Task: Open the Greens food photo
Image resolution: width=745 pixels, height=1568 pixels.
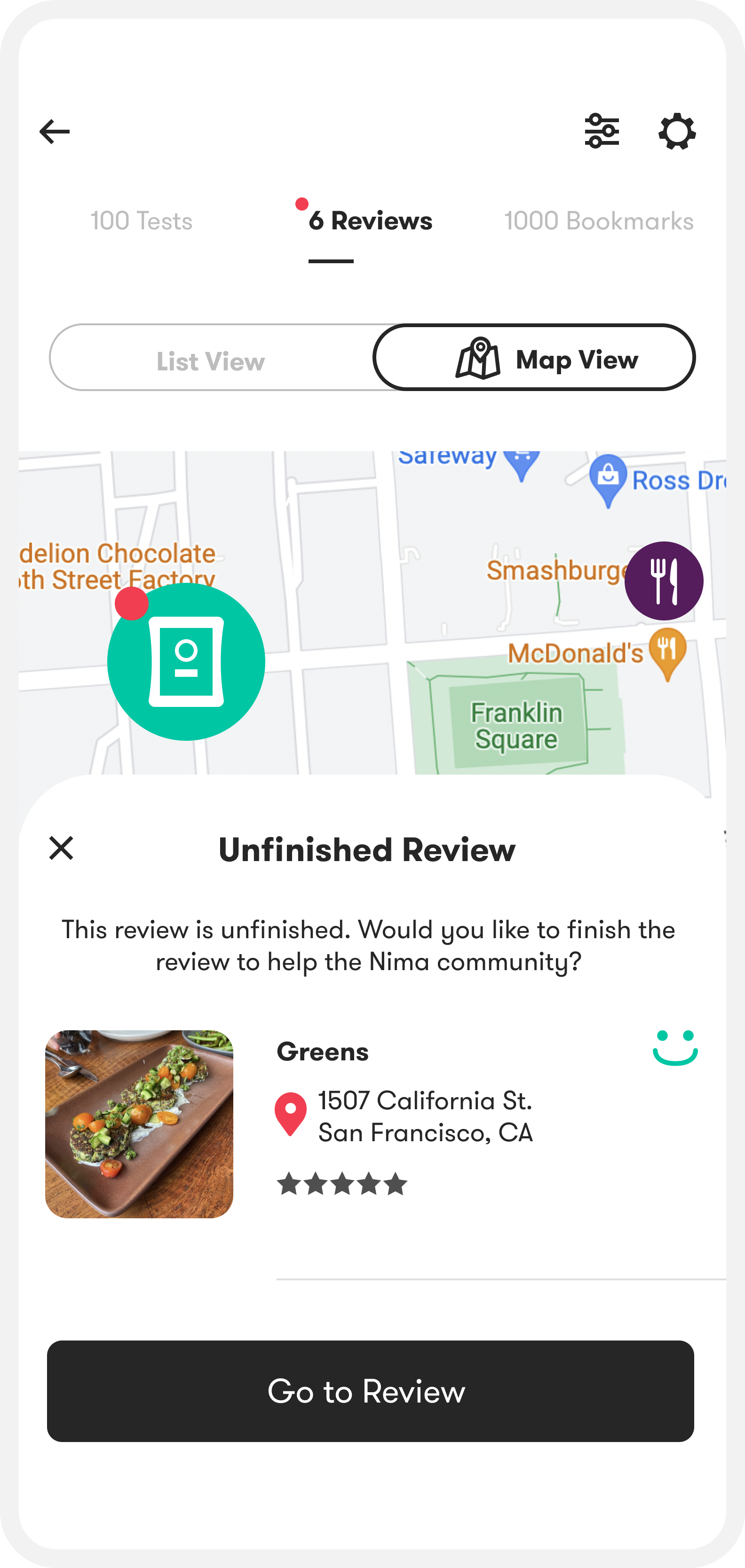Action: tap(139, 1124)
